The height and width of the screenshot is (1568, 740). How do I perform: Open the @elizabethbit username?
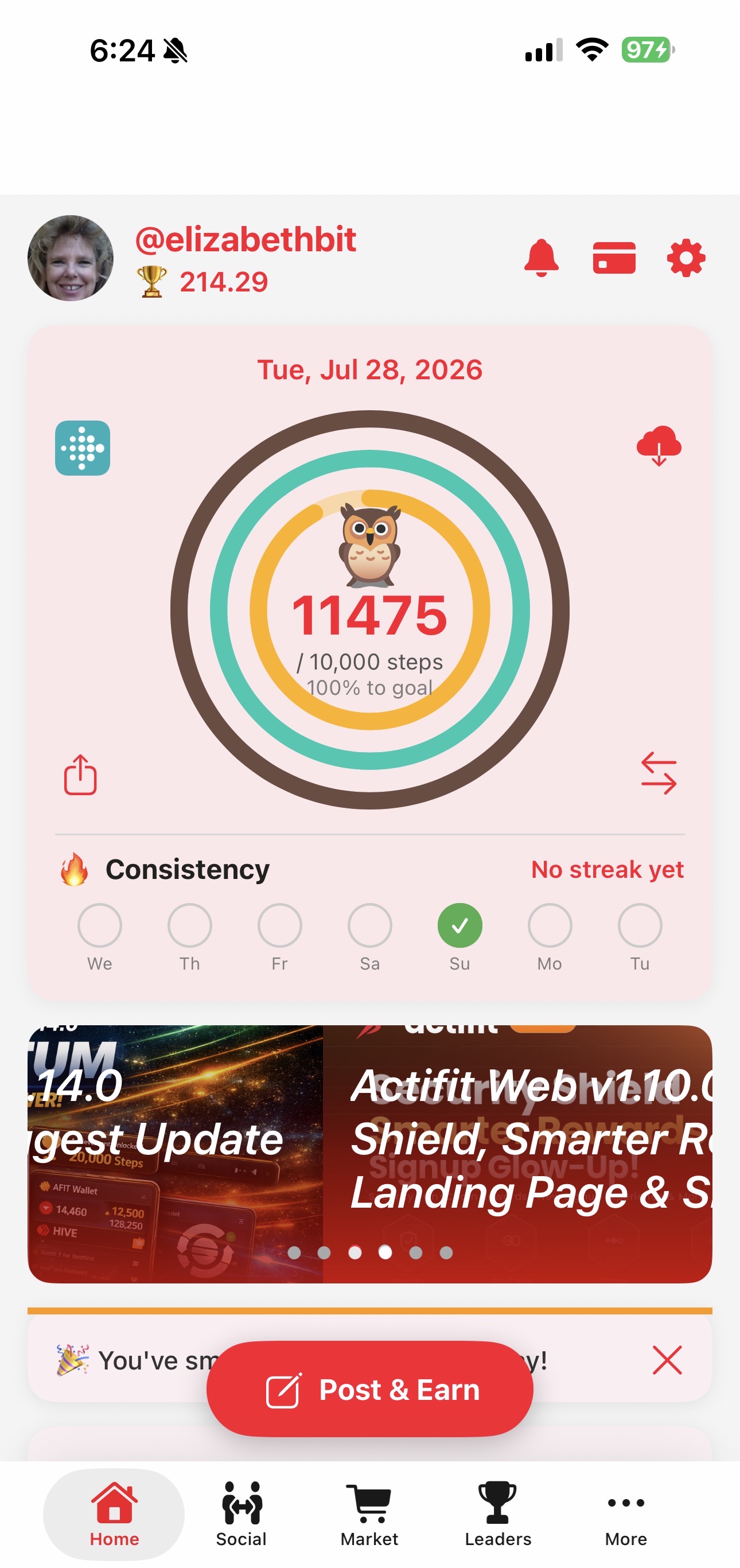[x=246, y=239]
